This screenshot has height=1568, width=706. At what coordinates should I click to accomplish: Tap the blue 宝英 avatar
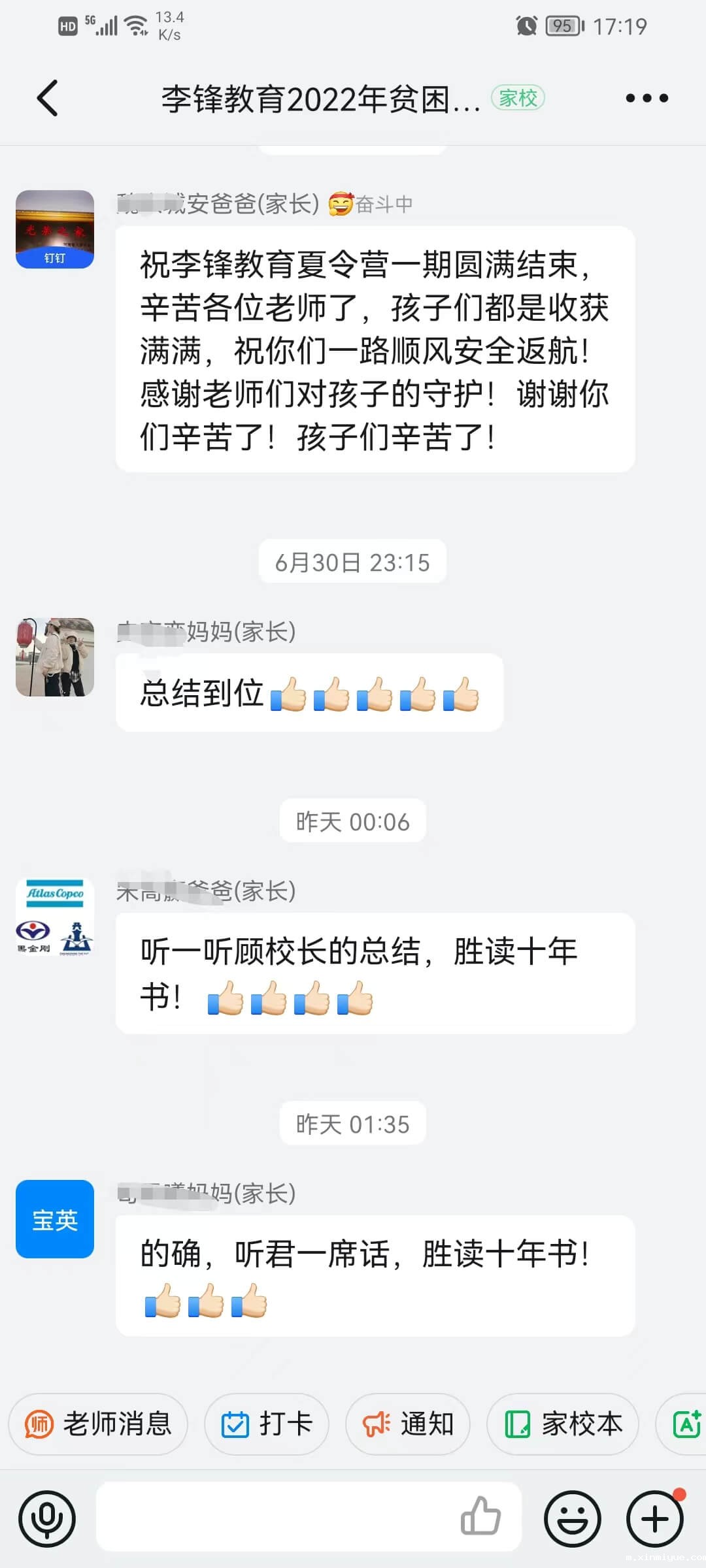click(55, 1219)
